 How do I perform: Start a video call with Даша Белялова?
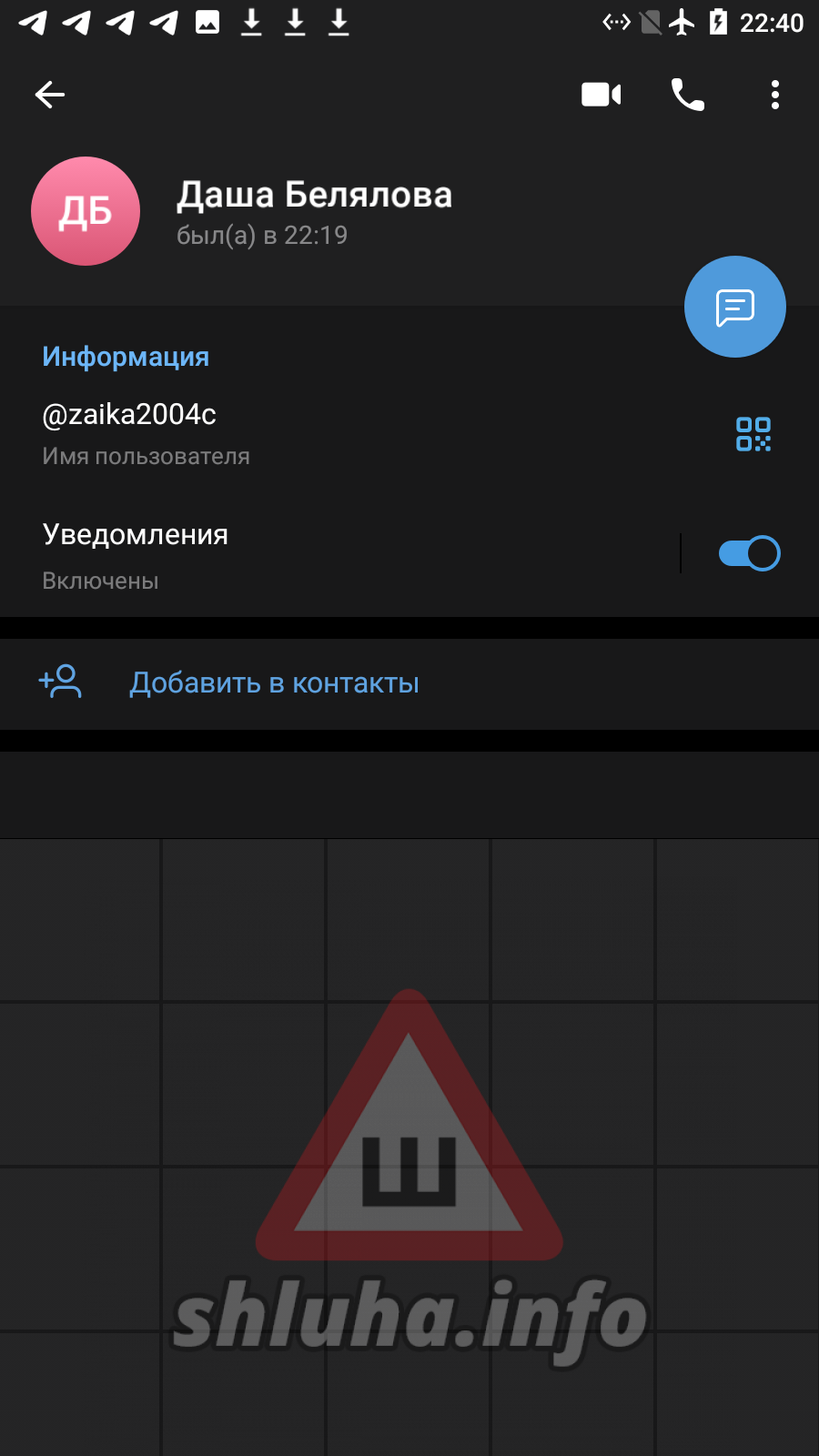click(x=601, y=95)
